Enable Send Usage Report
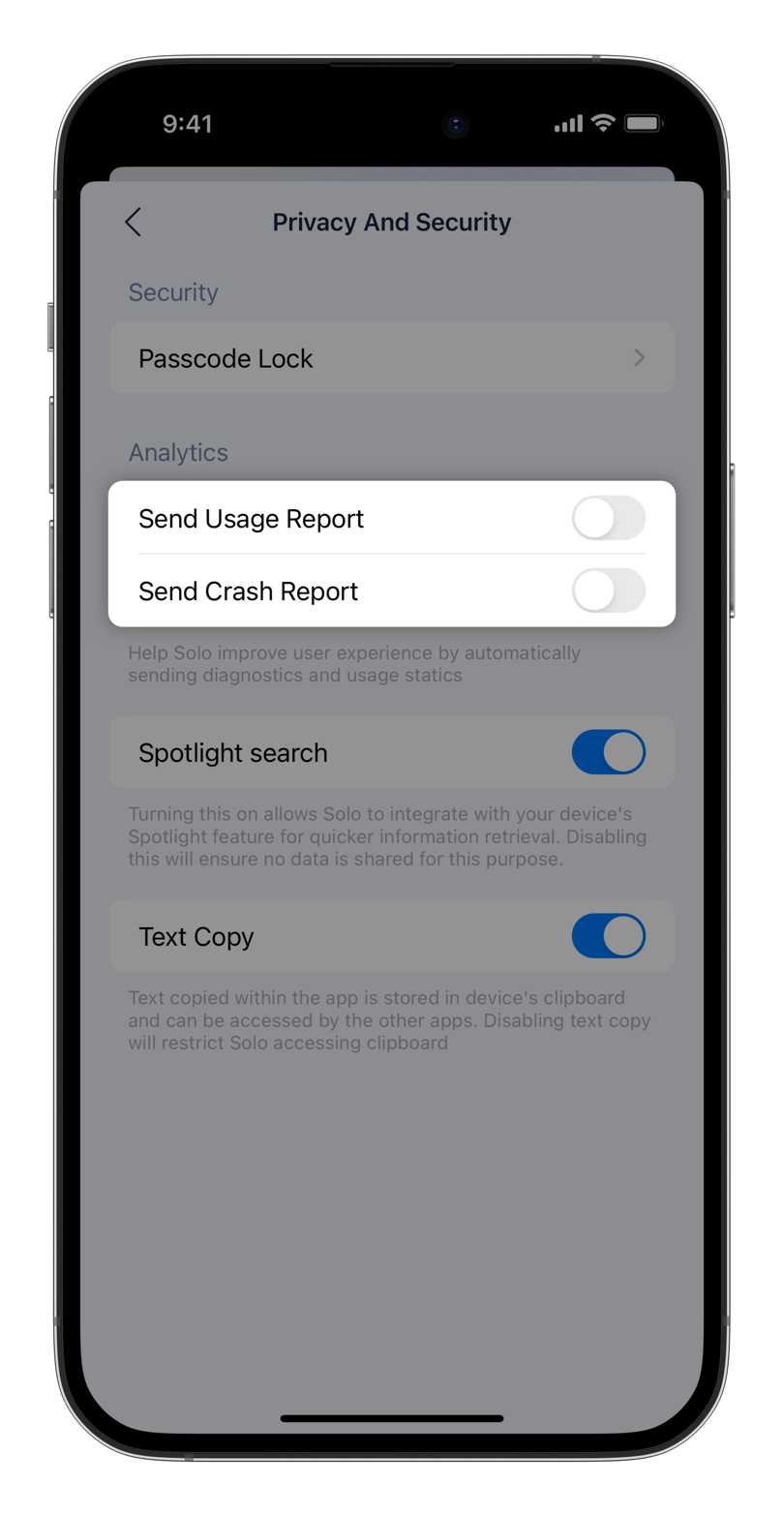 608,519
